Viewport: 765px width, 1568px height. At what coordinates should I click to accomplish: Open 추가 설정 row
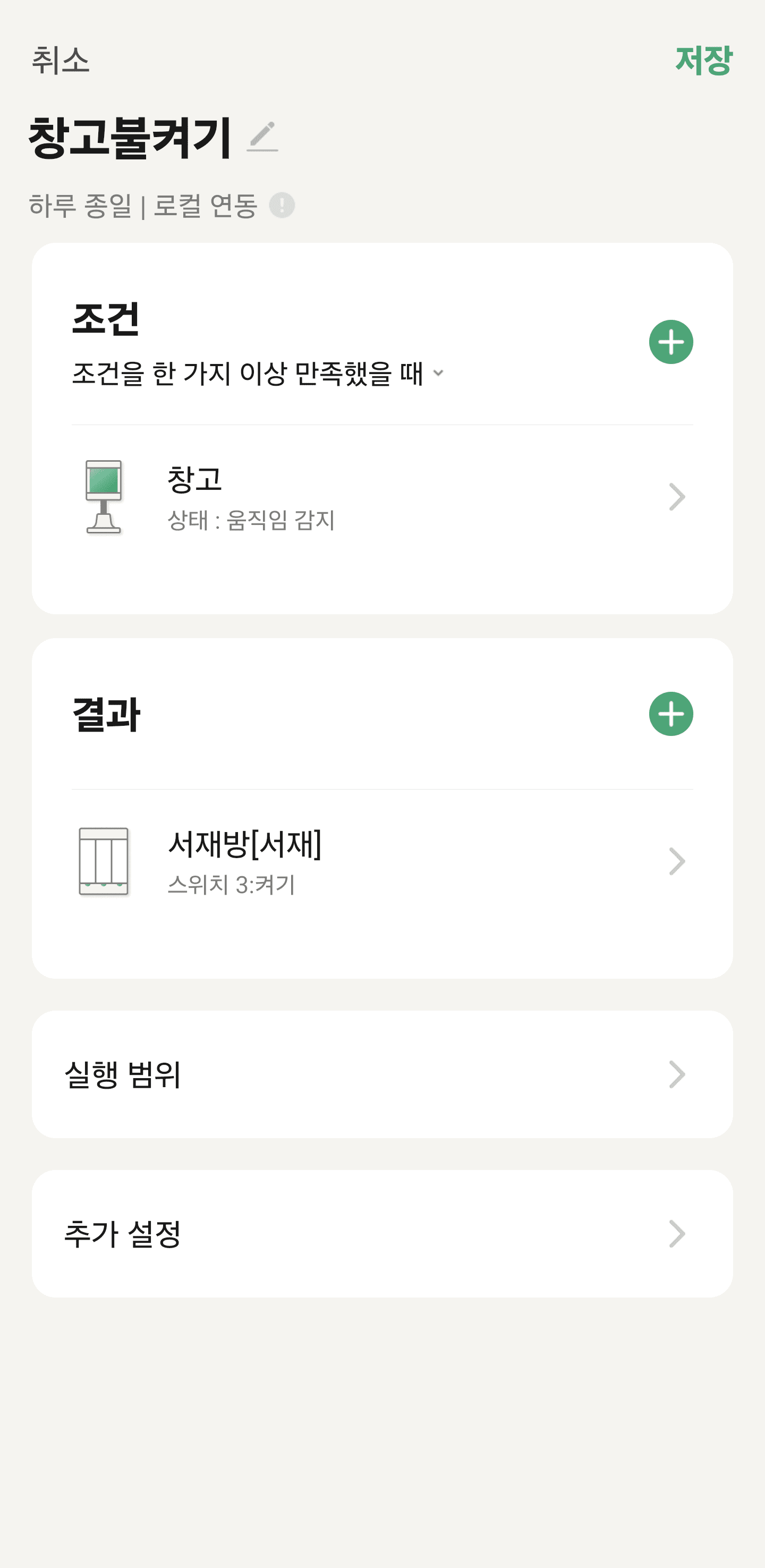(382, 1234)
